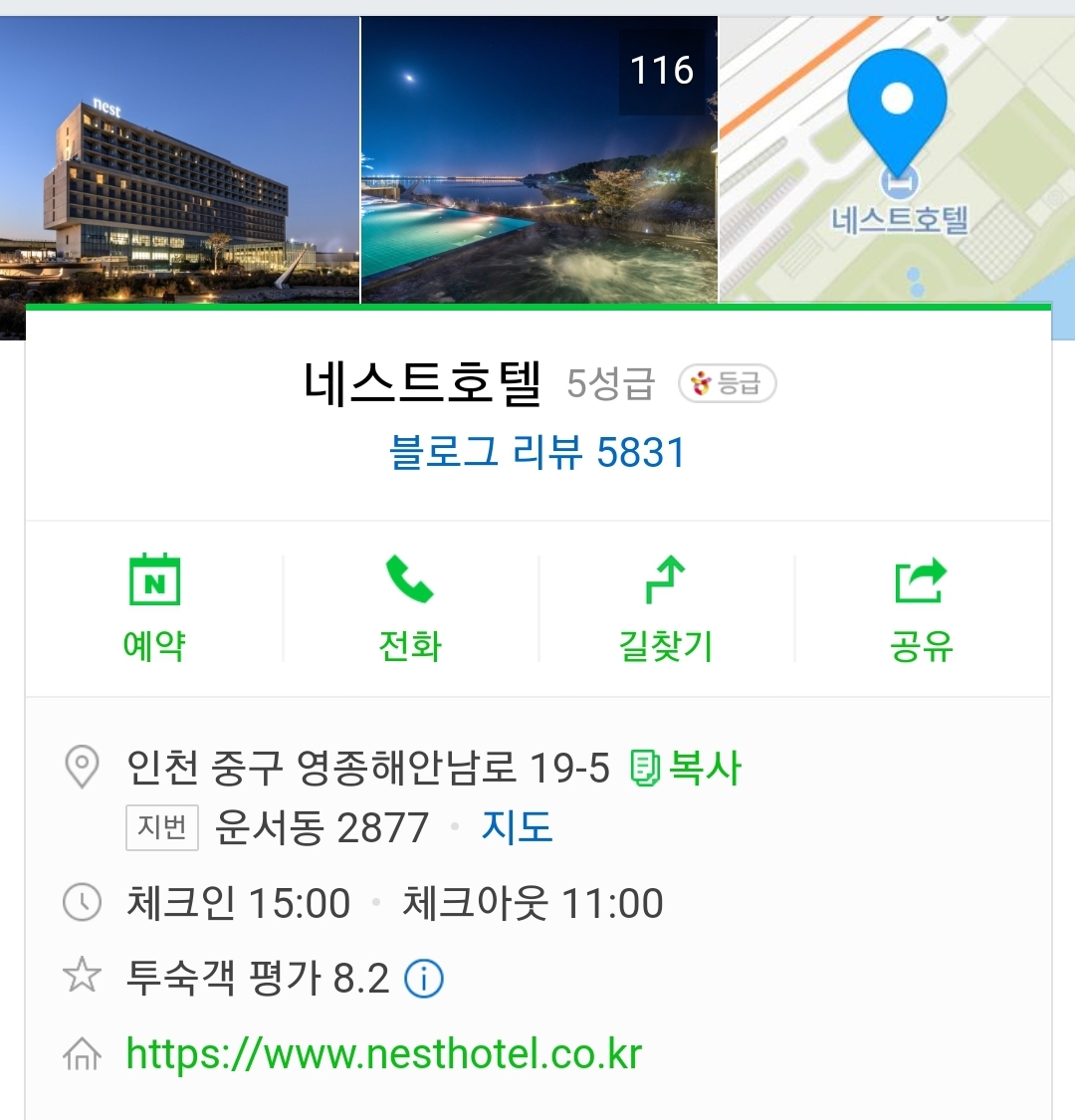The height and width of the screenshot is (1120, 1075).
Task: Click the location pin icon beside the address
Action: pos(82,767)
